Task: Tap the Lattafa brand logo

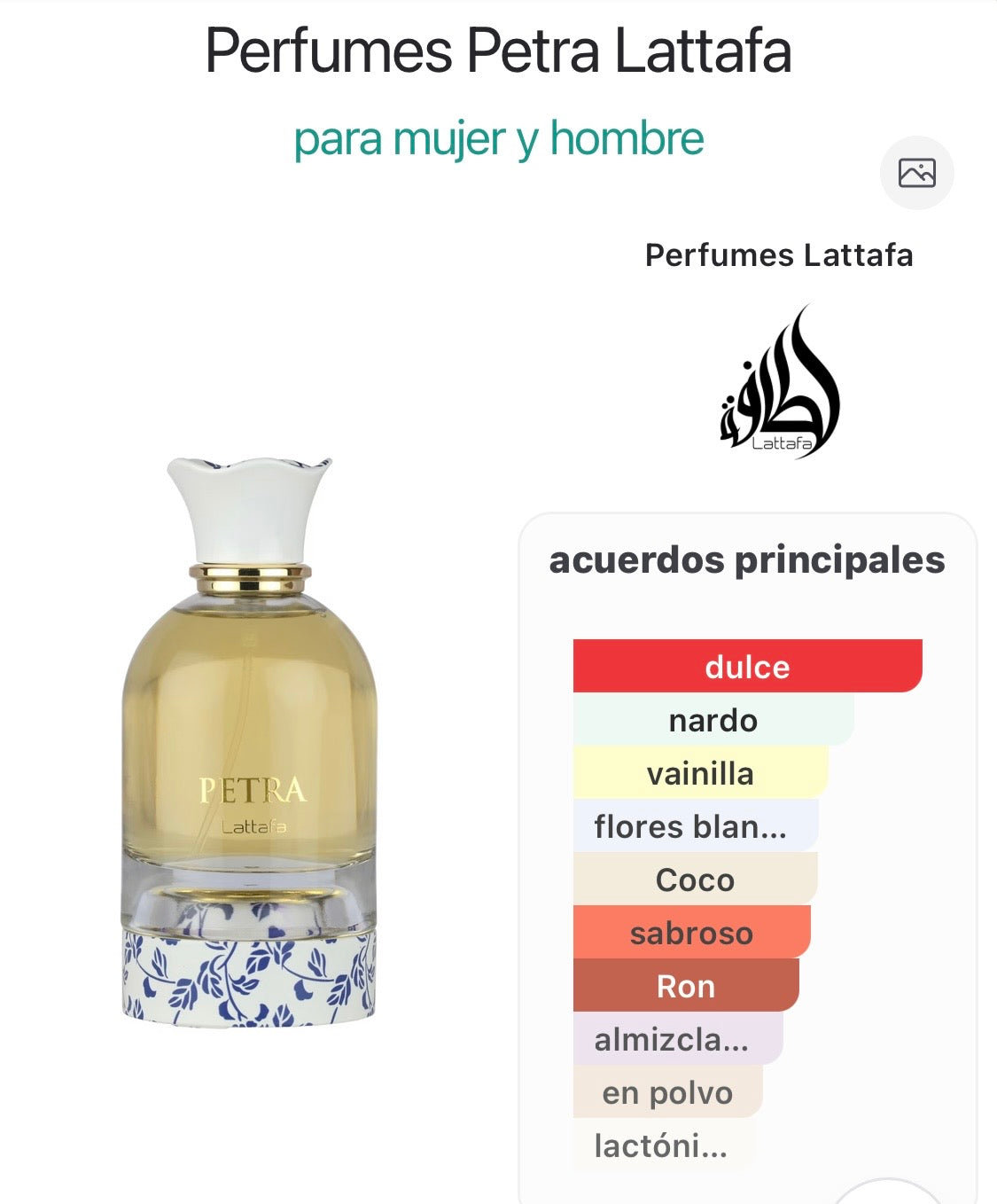Action: click(779, 383)
